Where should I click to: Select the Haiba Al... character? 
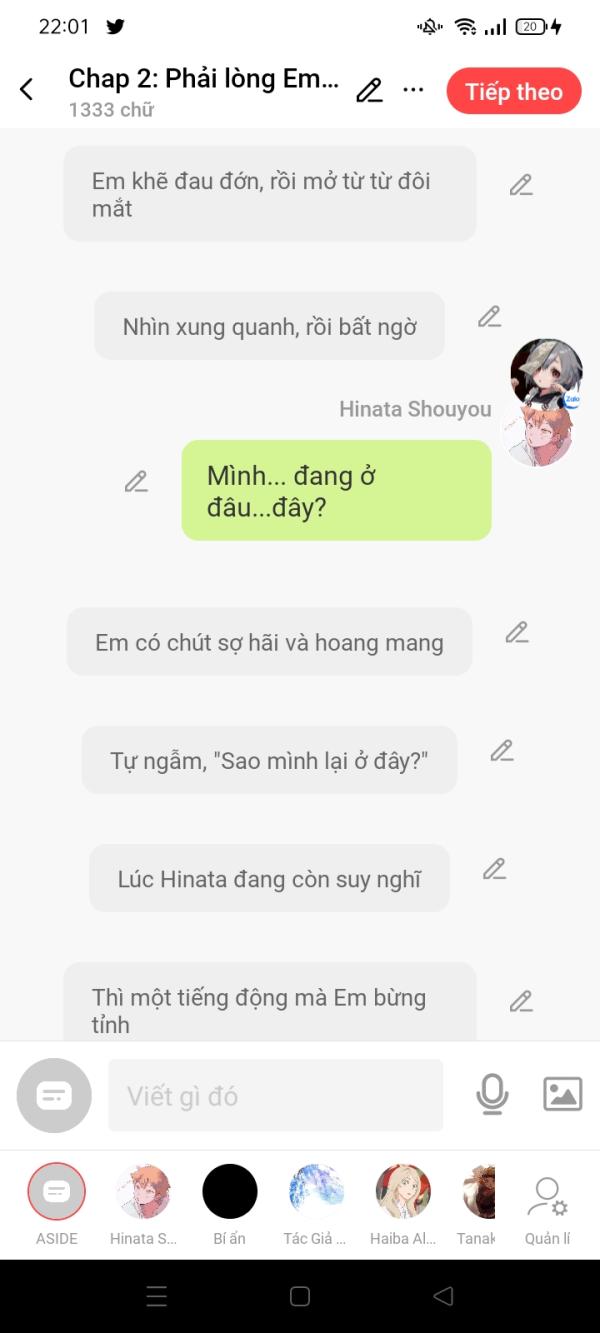(403, 1192)
